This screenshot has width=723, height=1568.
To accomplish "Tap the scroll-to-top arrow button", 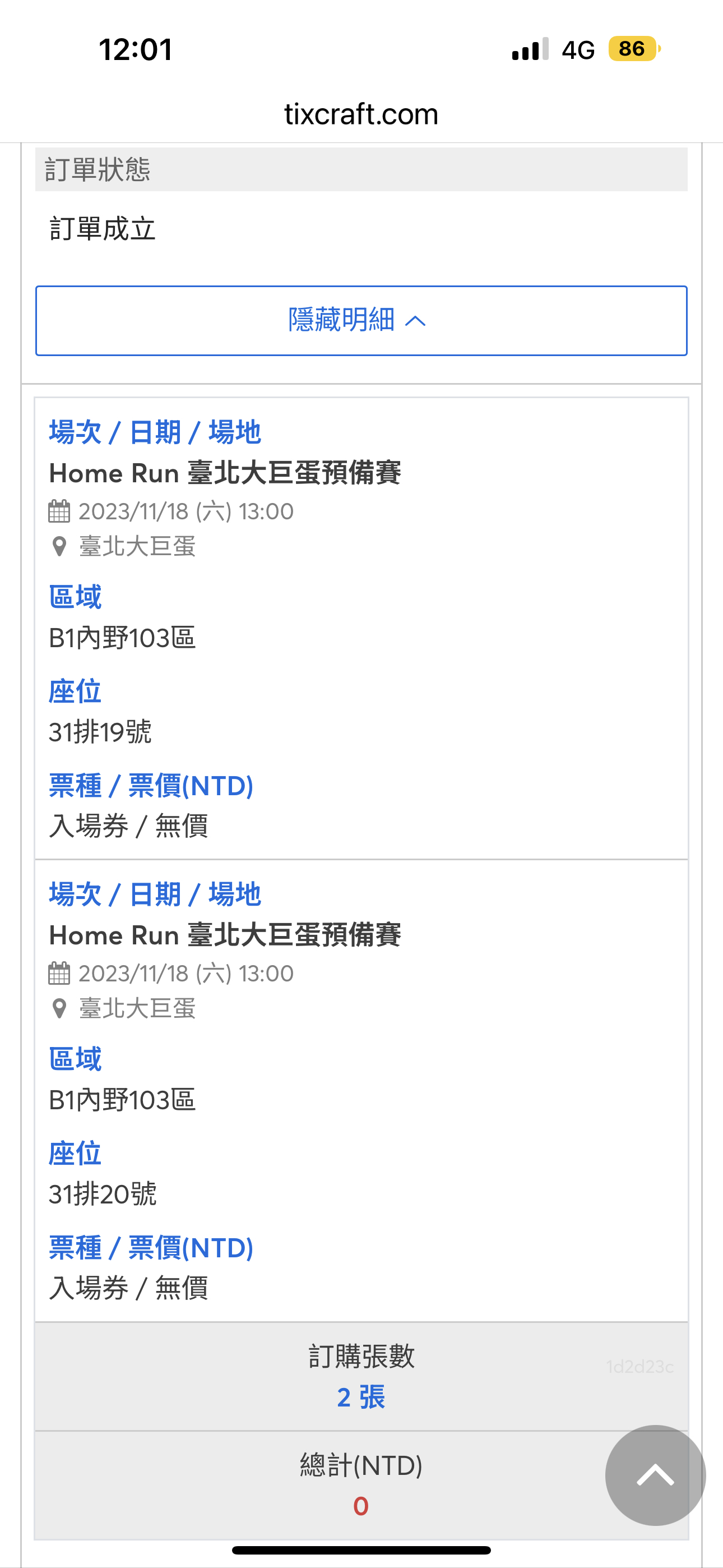I will (x=655, y=1475).
